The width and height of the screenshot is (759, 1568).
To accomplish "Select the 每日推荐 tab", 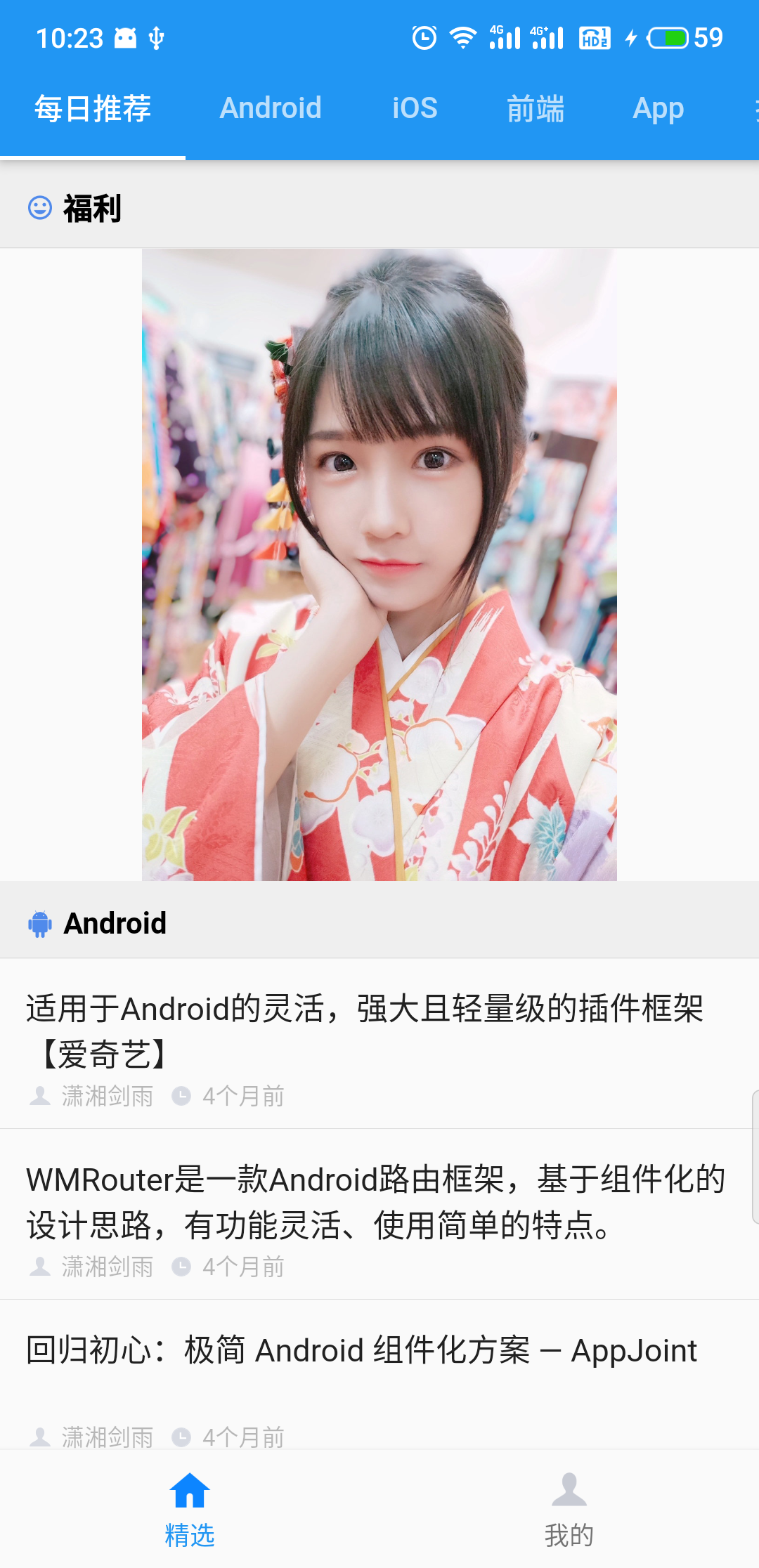I will pyautogui.click(x=93, y=108).
